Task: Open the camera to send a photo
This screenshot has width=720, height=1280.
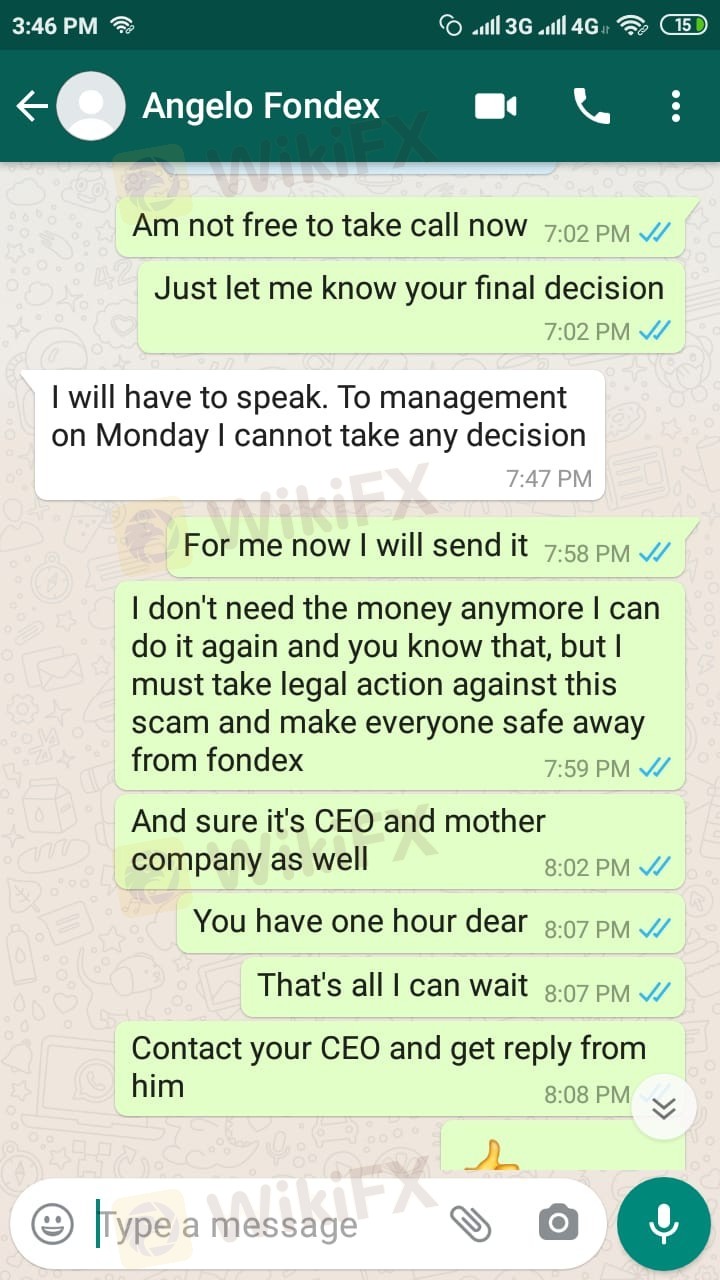Action: 558,1223
